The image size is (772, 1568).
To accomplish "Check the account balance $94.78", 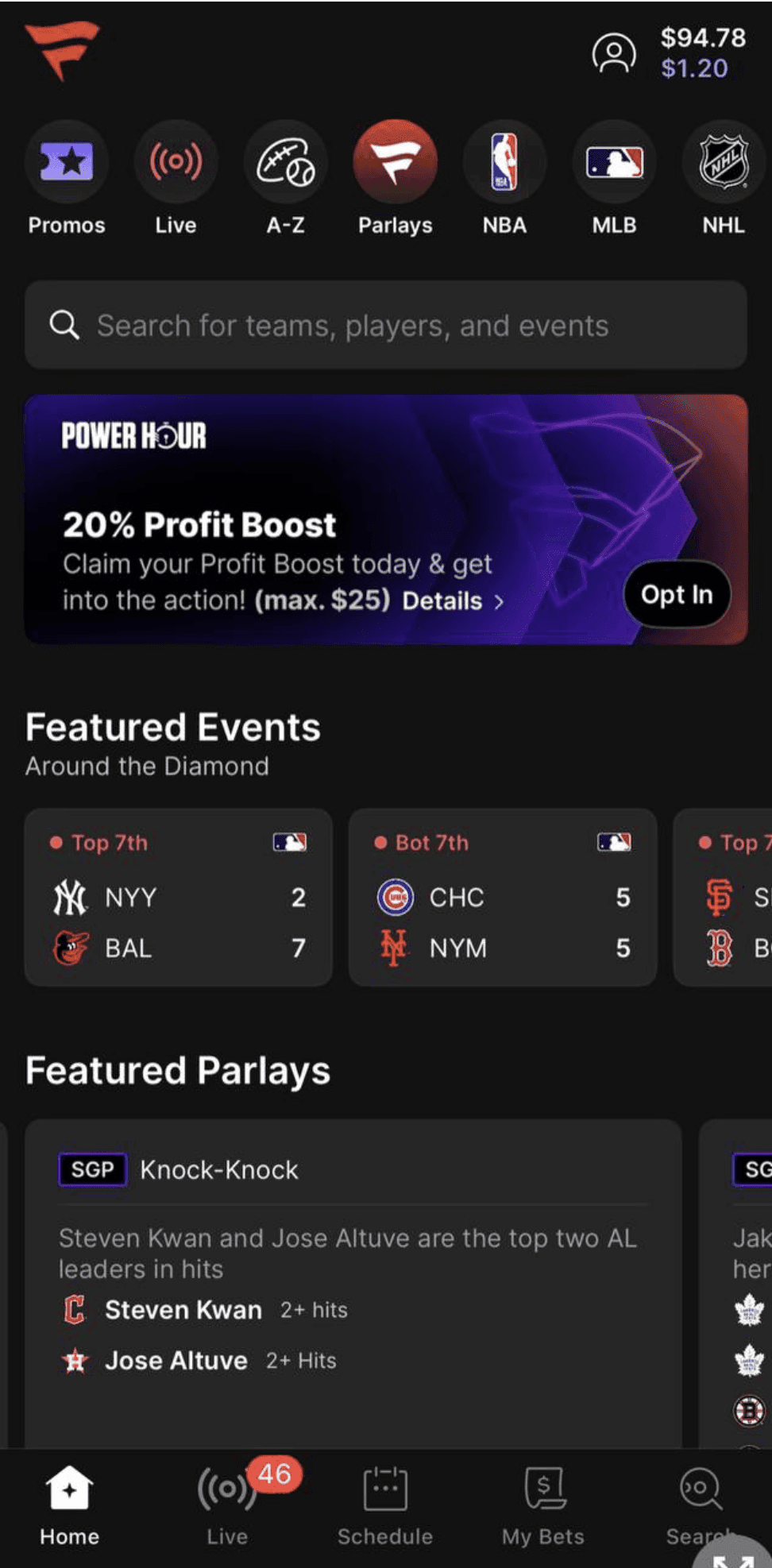I will [x=703, y=37].
